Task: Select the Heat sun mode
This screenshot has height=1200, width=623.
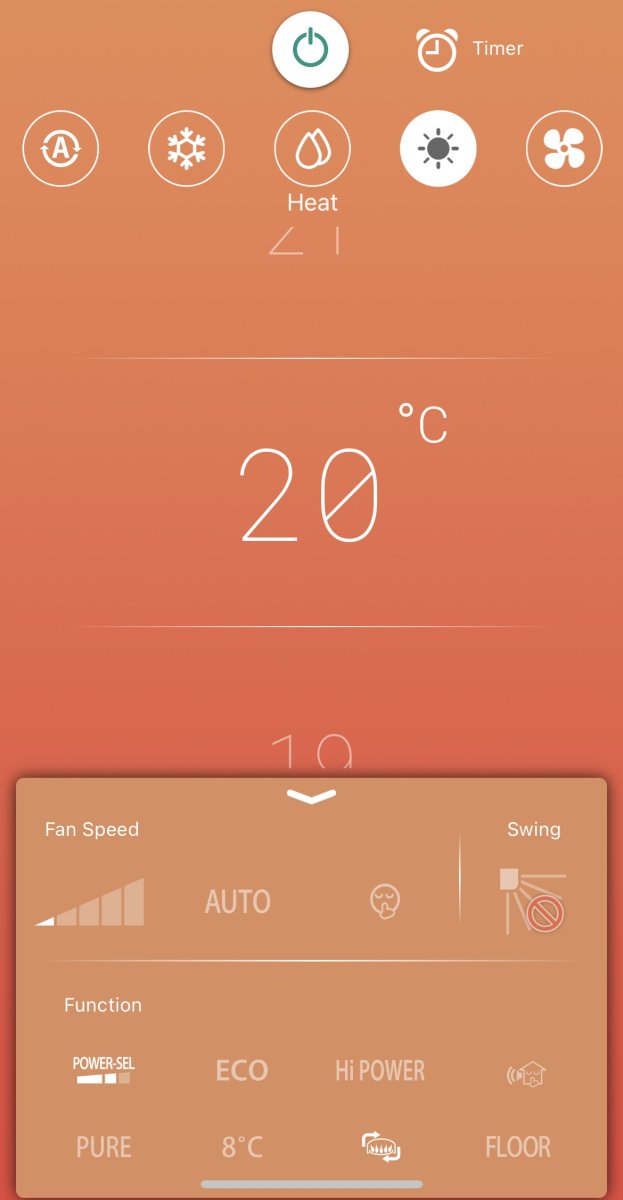Action: [438, 150]
